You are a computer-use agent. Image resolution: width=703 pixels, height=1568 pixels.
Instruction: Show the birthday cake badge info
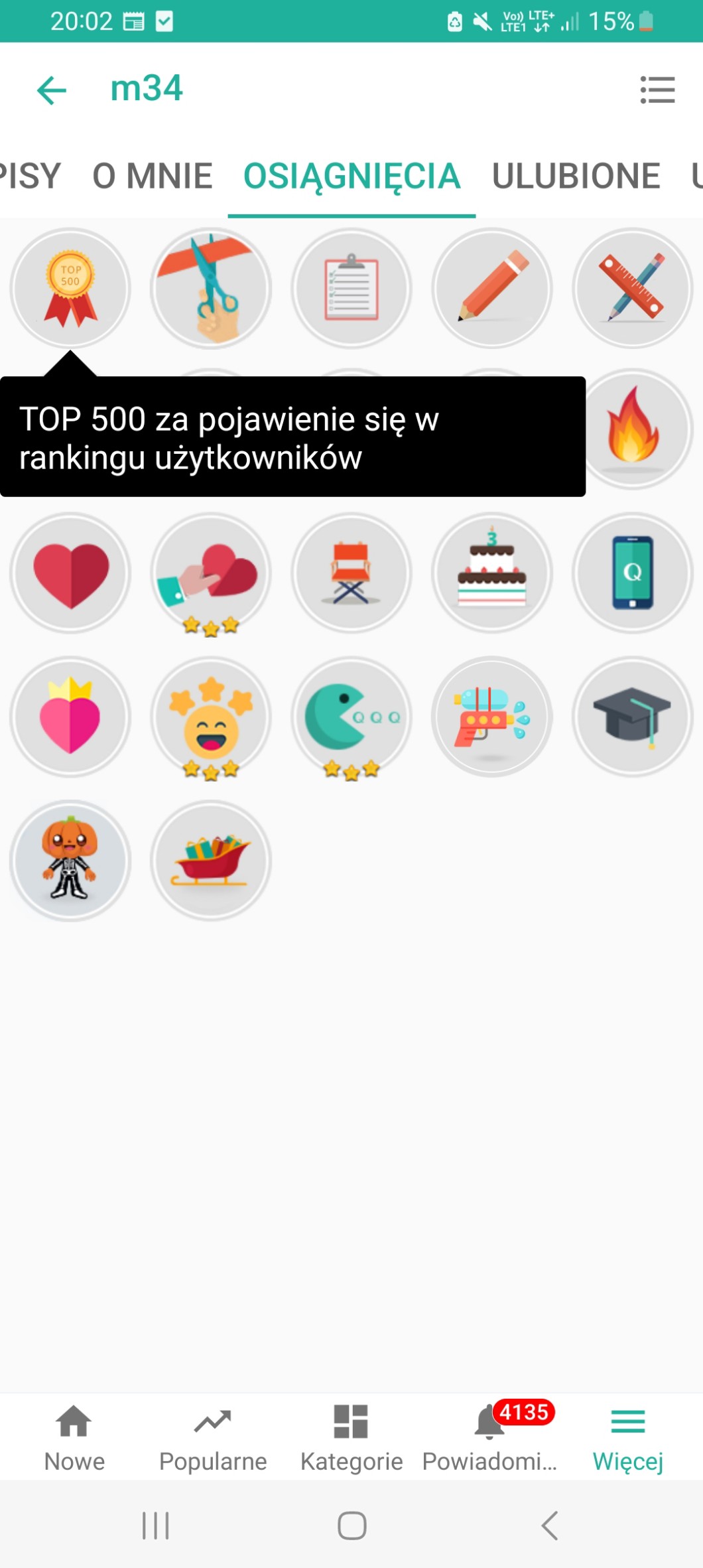coord(492,573)
